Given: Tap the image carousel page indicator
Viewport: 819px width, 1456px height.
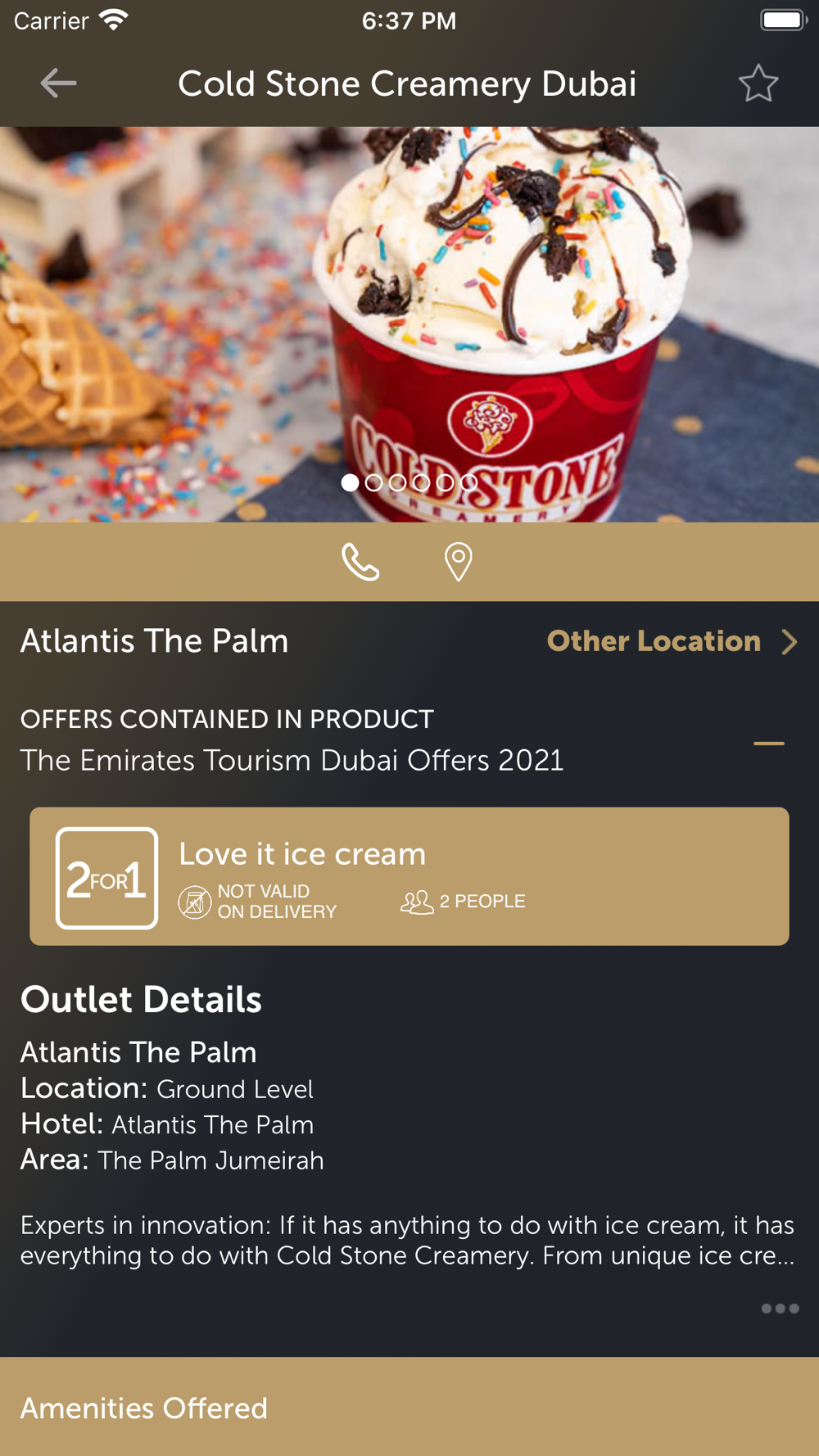Looking at the screenshot, I should click(x=409, y=483).
